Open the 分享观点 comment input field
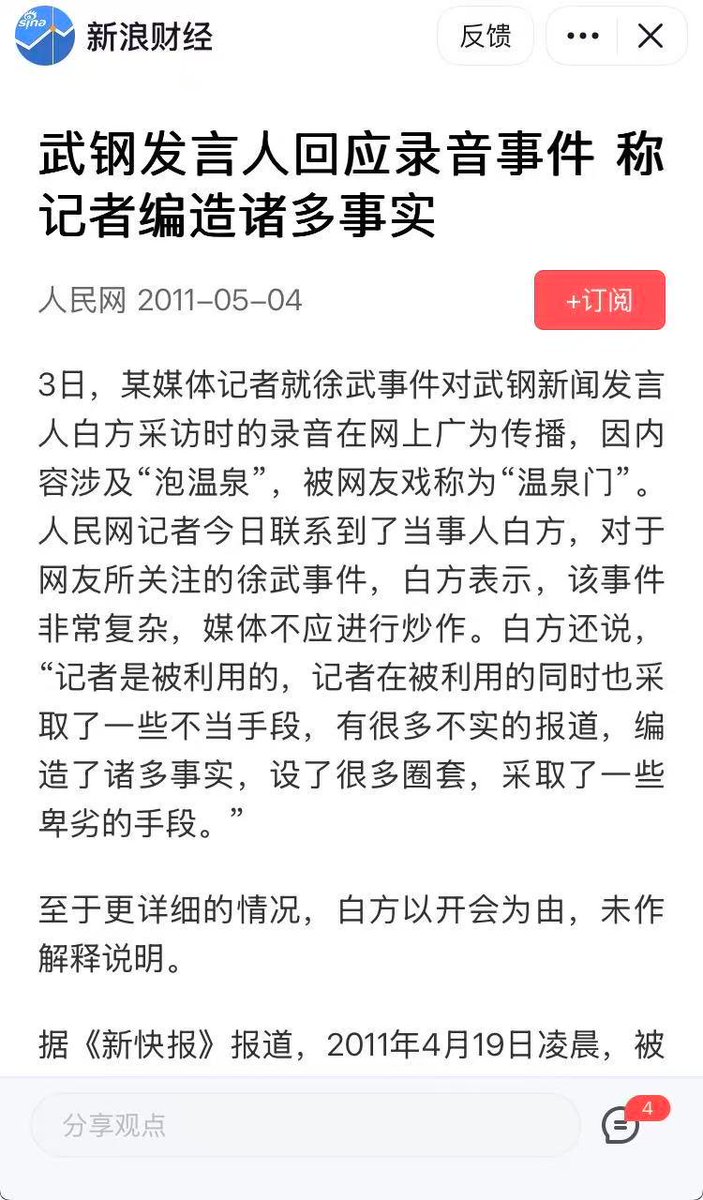The image size is (703, 1200). click(x=306, y=1125)
